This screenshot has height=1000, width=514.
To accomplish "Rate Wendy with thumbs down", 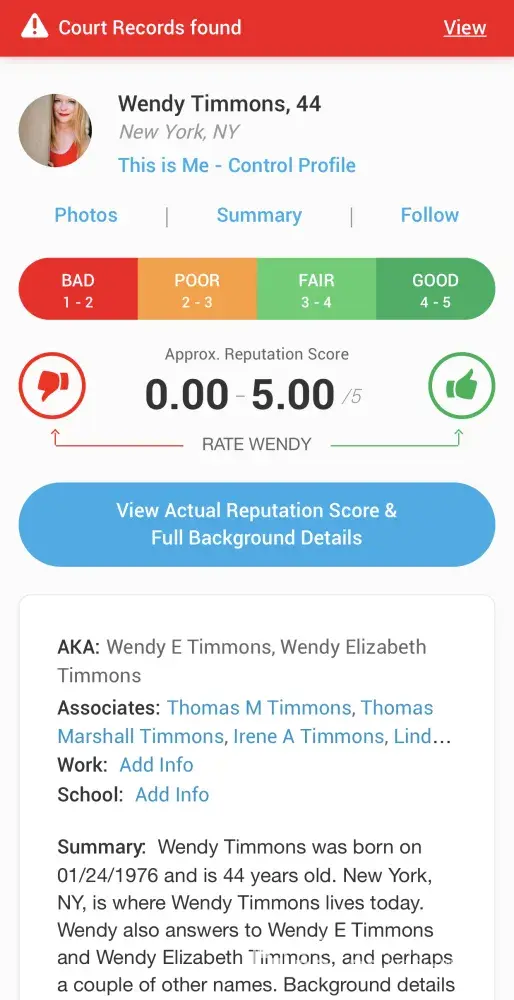I will (52, 385).
